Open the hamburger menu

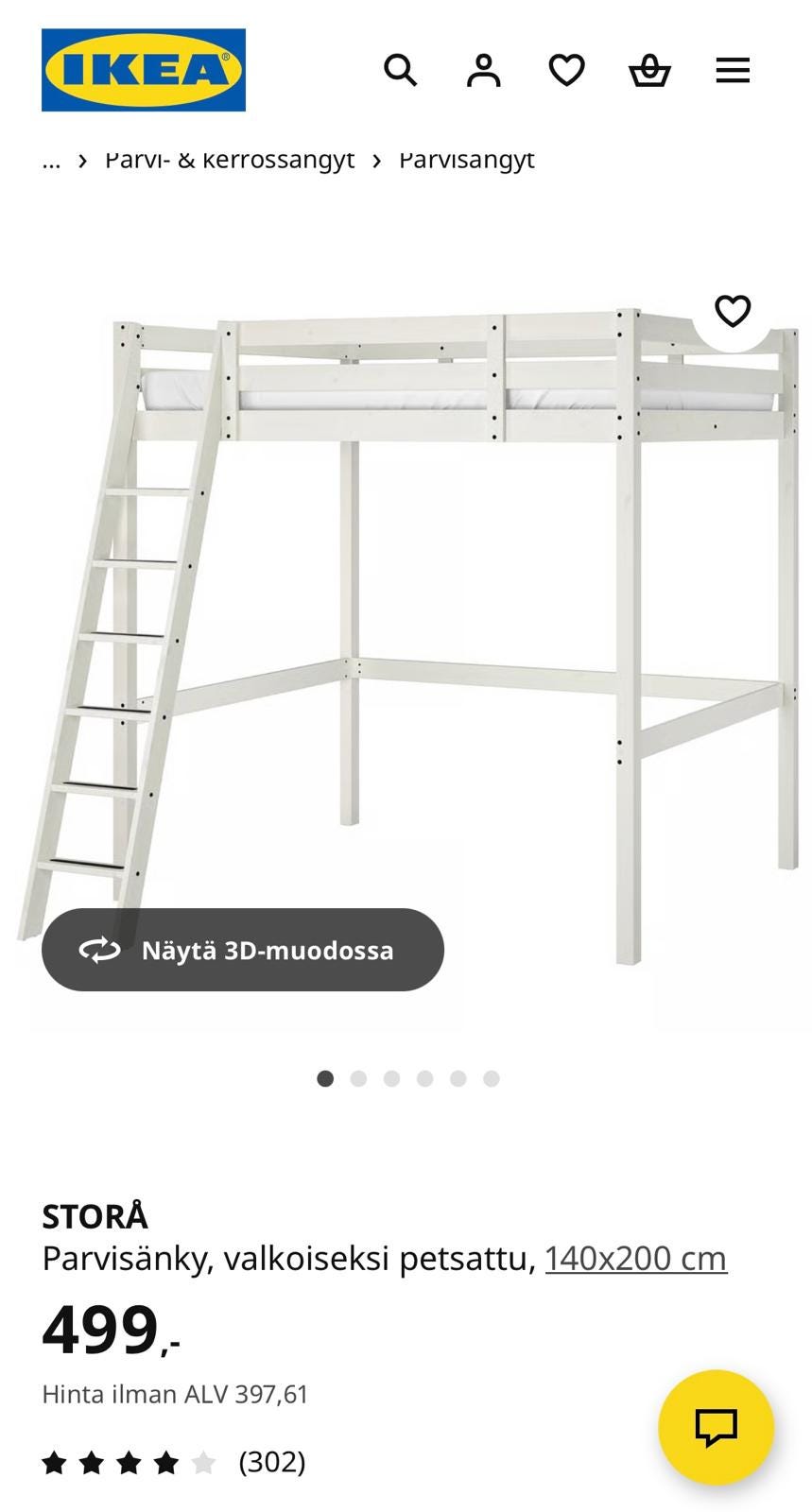point(733,70)
